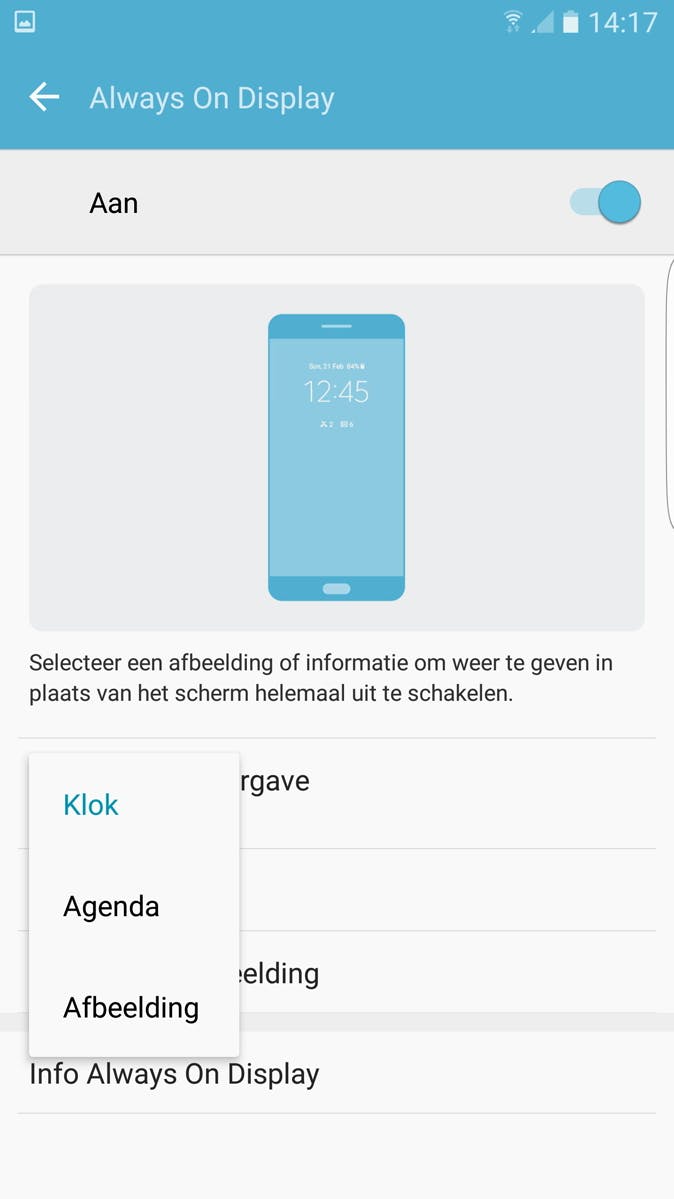
Task: Select the Klok option
Action: pos(91,805)
